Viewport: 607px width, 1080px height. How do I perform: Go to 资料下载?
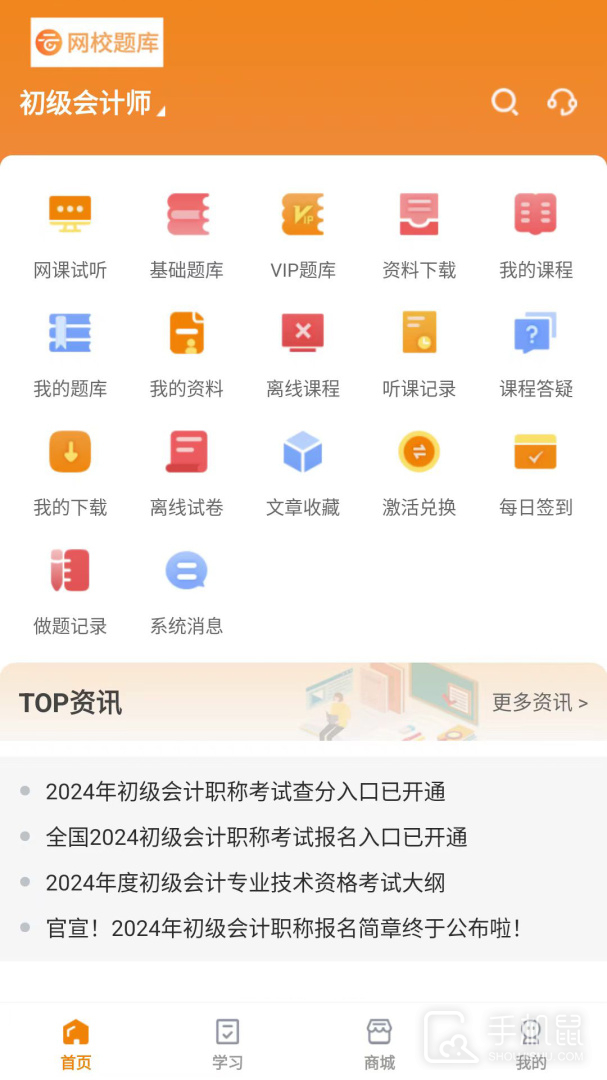[419, 236]
